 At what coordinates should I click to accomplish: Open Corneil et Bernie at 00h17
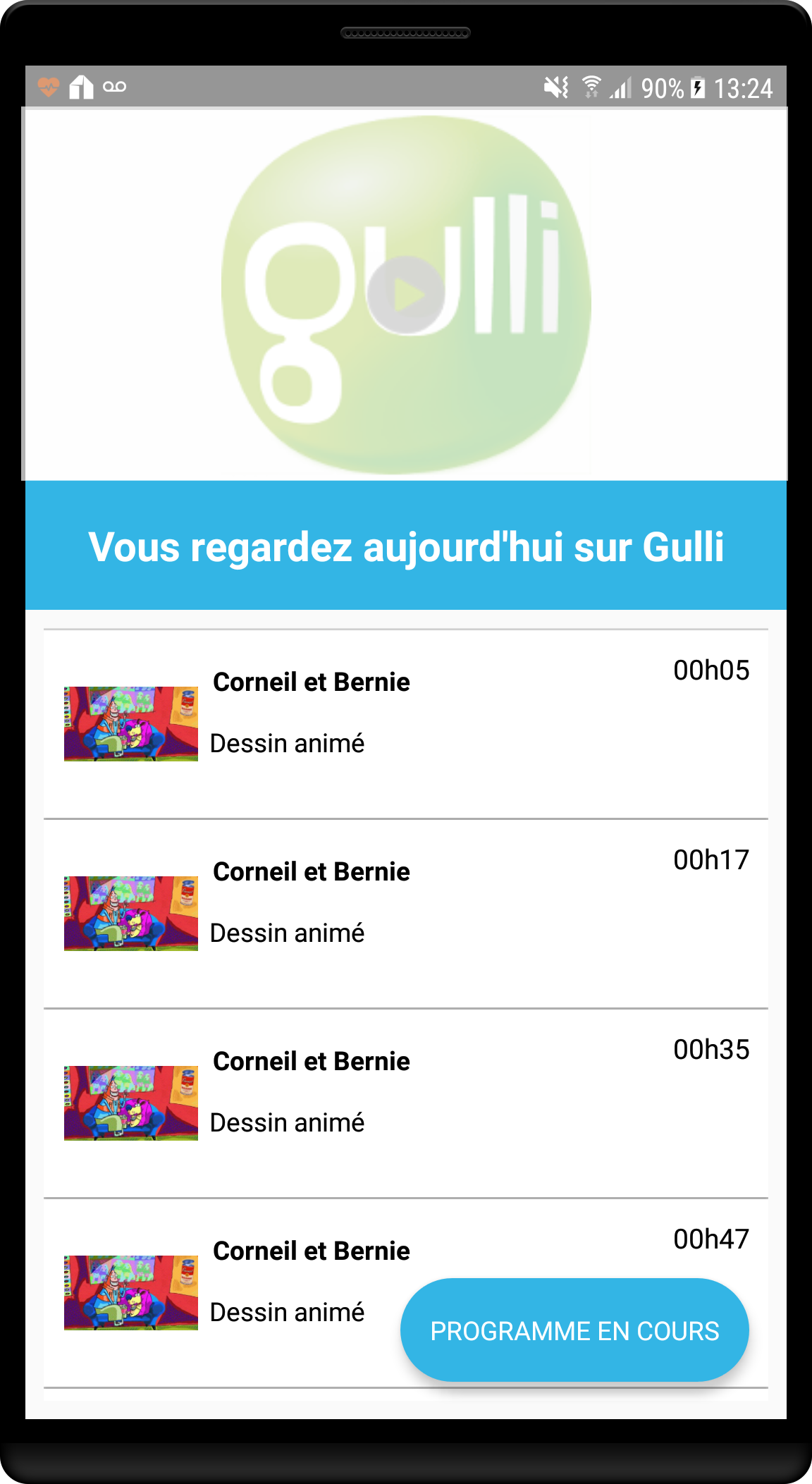click(405, 913)
